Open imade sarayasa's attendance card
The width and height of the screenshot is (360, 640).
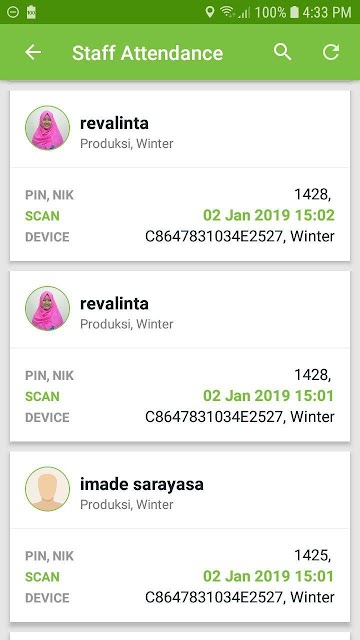pos(180,536)
